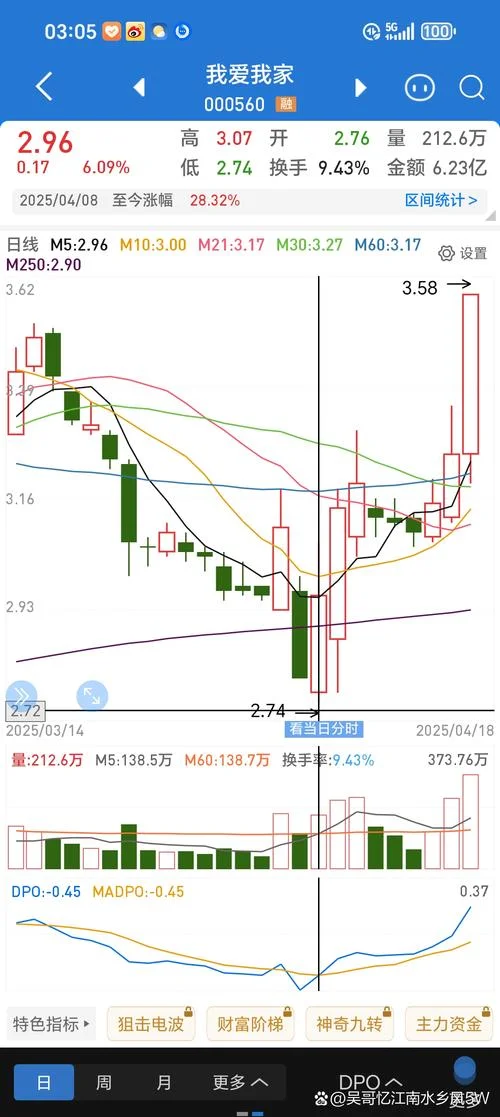
Task: Open 特色指标 indicator menu
Action: (52, 1025)
